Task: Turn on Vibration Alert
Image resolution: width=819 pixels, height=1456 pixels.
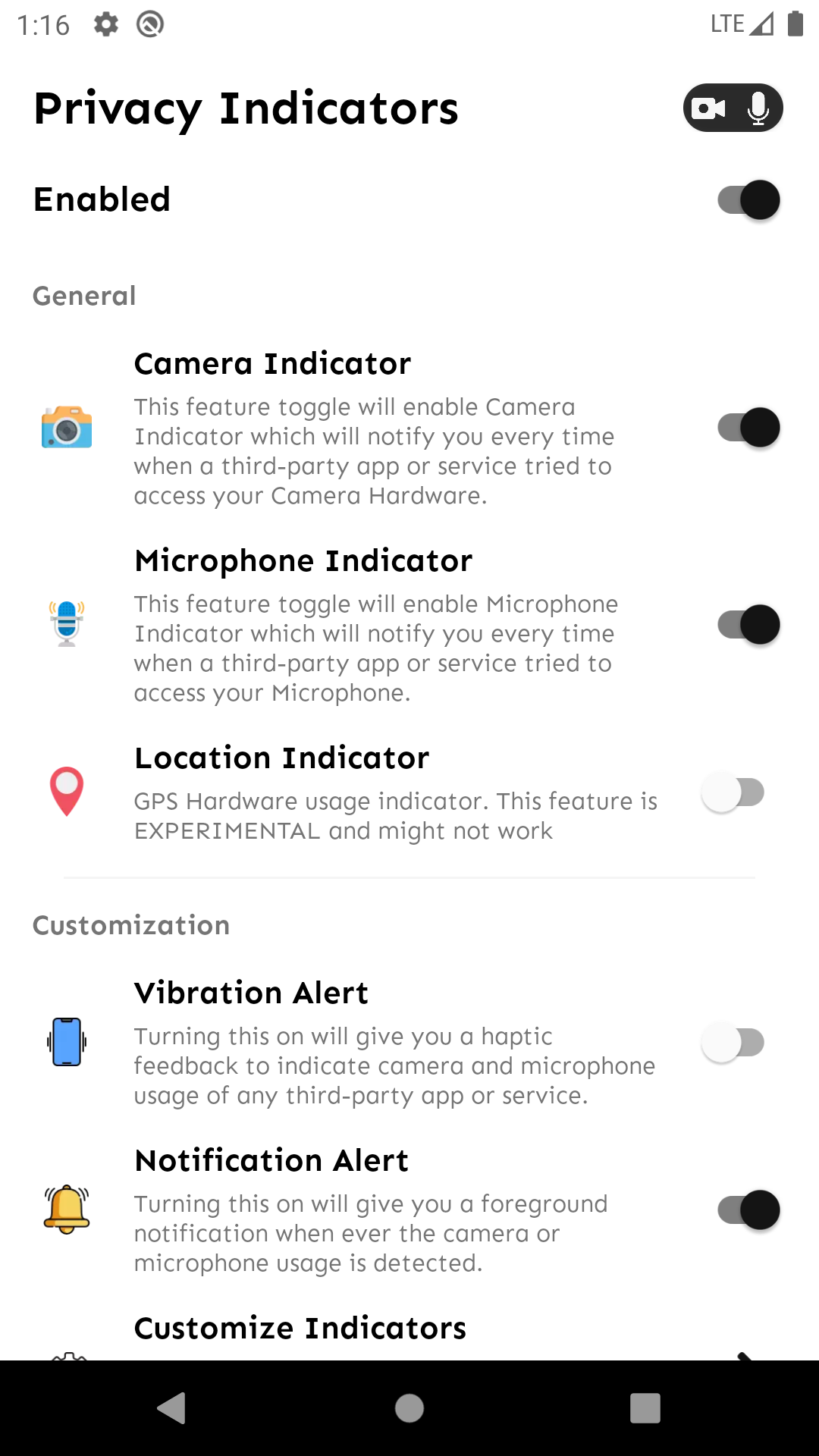Action: pyautogui.click(x=733, y=1043)
